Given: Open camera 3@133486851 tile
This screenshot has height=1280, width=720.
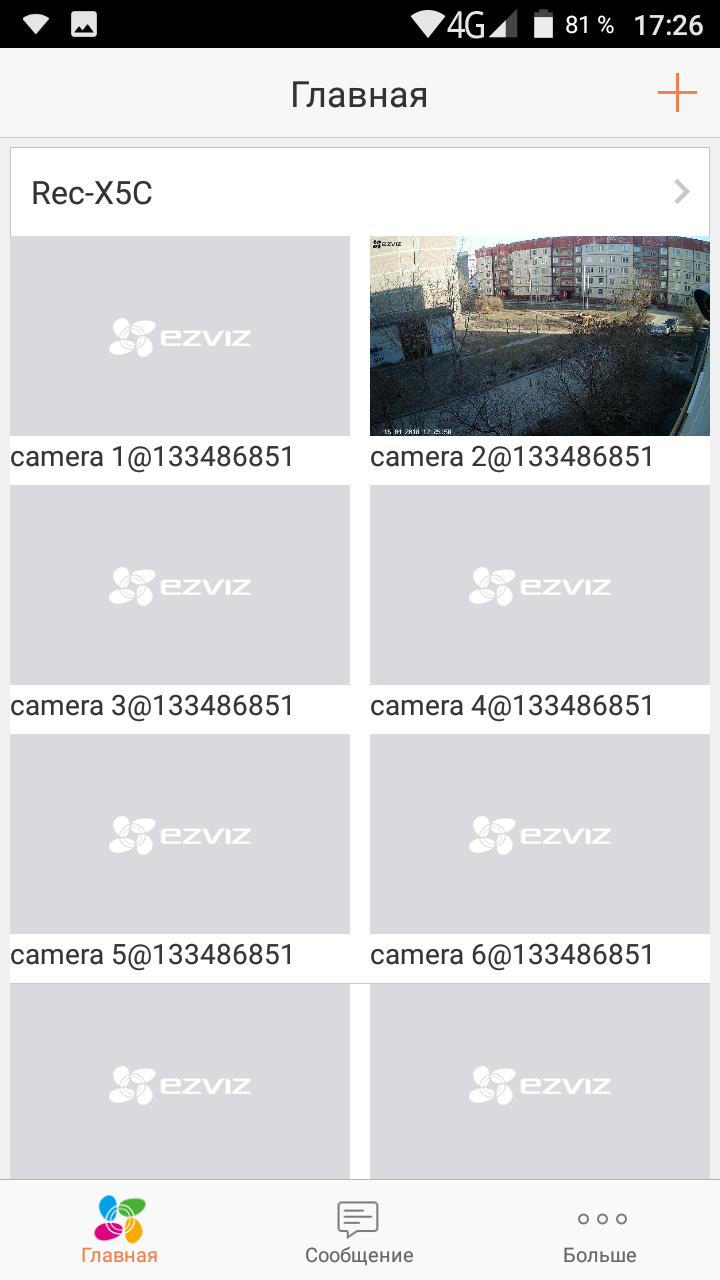Looking at the screenshot, I should coord(180,586).
